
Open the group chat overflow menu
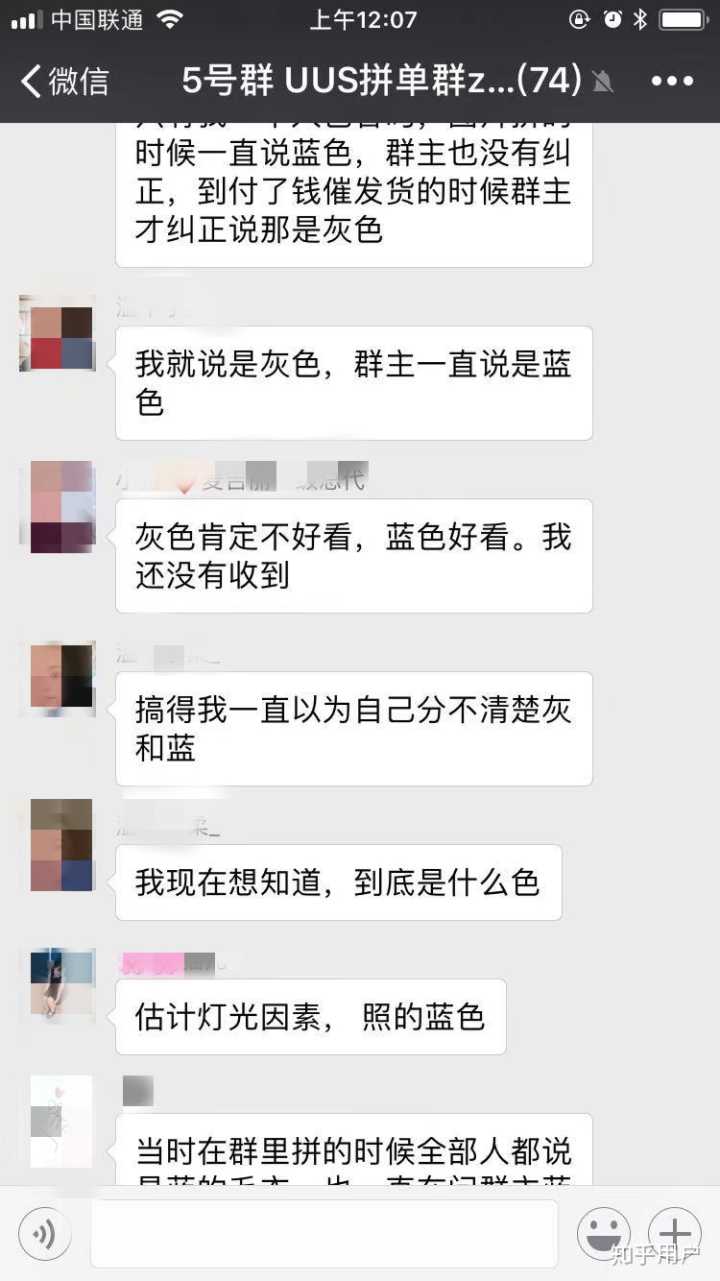click(x=672, y=82)
